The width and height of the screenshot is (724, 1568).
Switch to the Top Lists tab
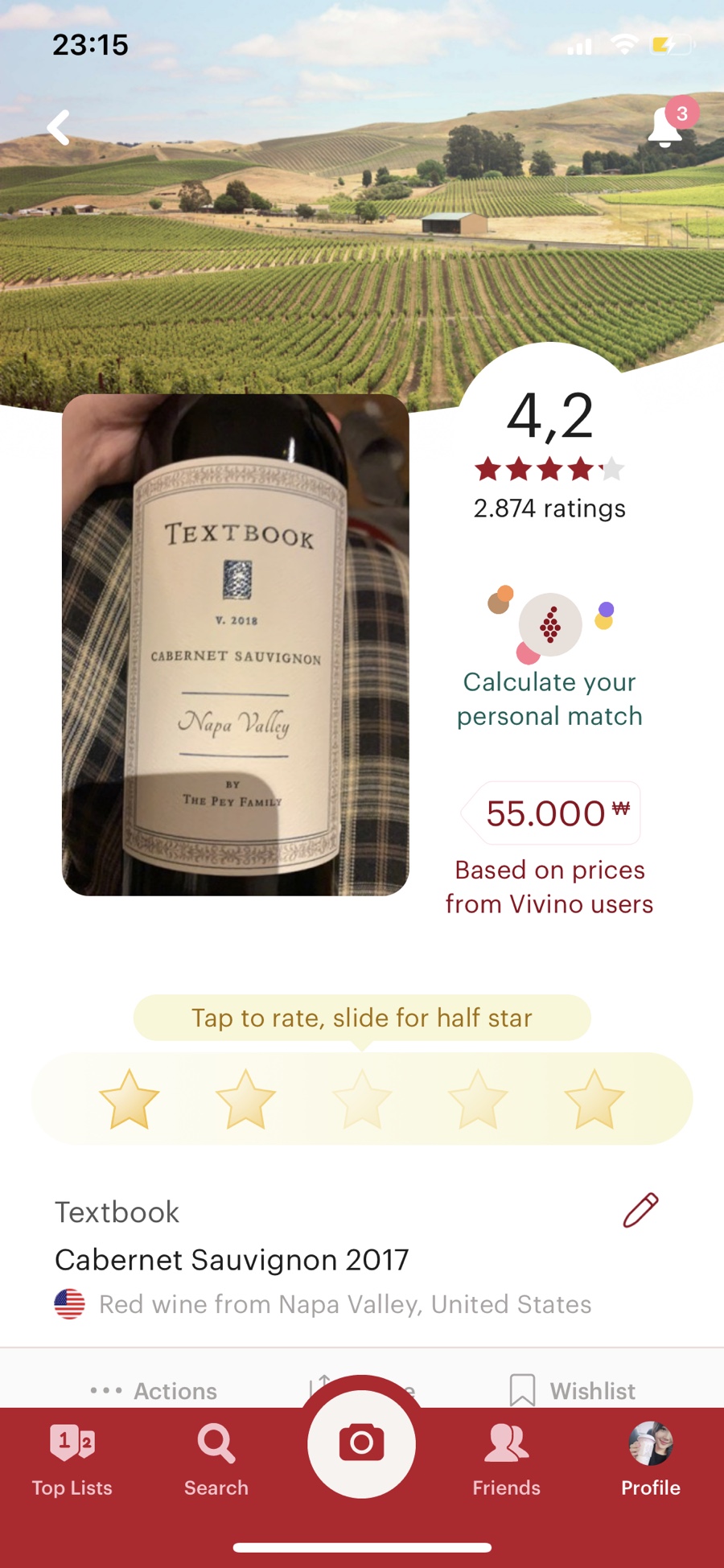coord(72,1459)
